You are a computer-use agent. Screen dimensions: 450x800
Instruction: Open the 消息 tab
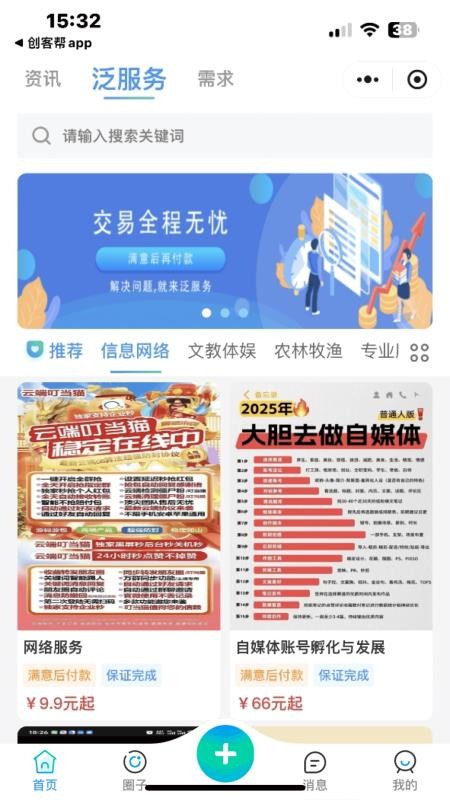pyautogui.click(x=315, y=770)
